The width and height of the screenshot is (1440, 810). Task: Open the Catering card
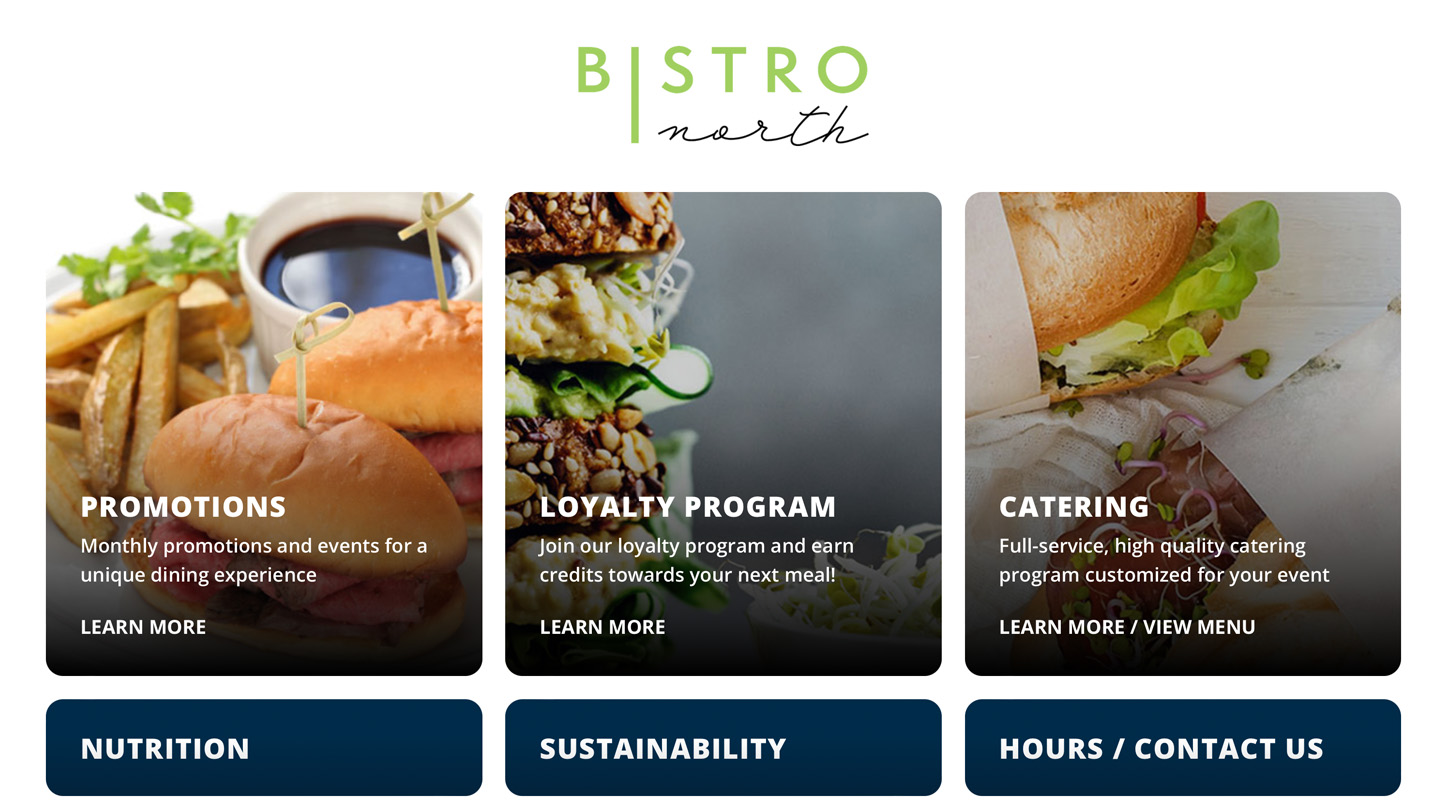tap(1182, 434)
